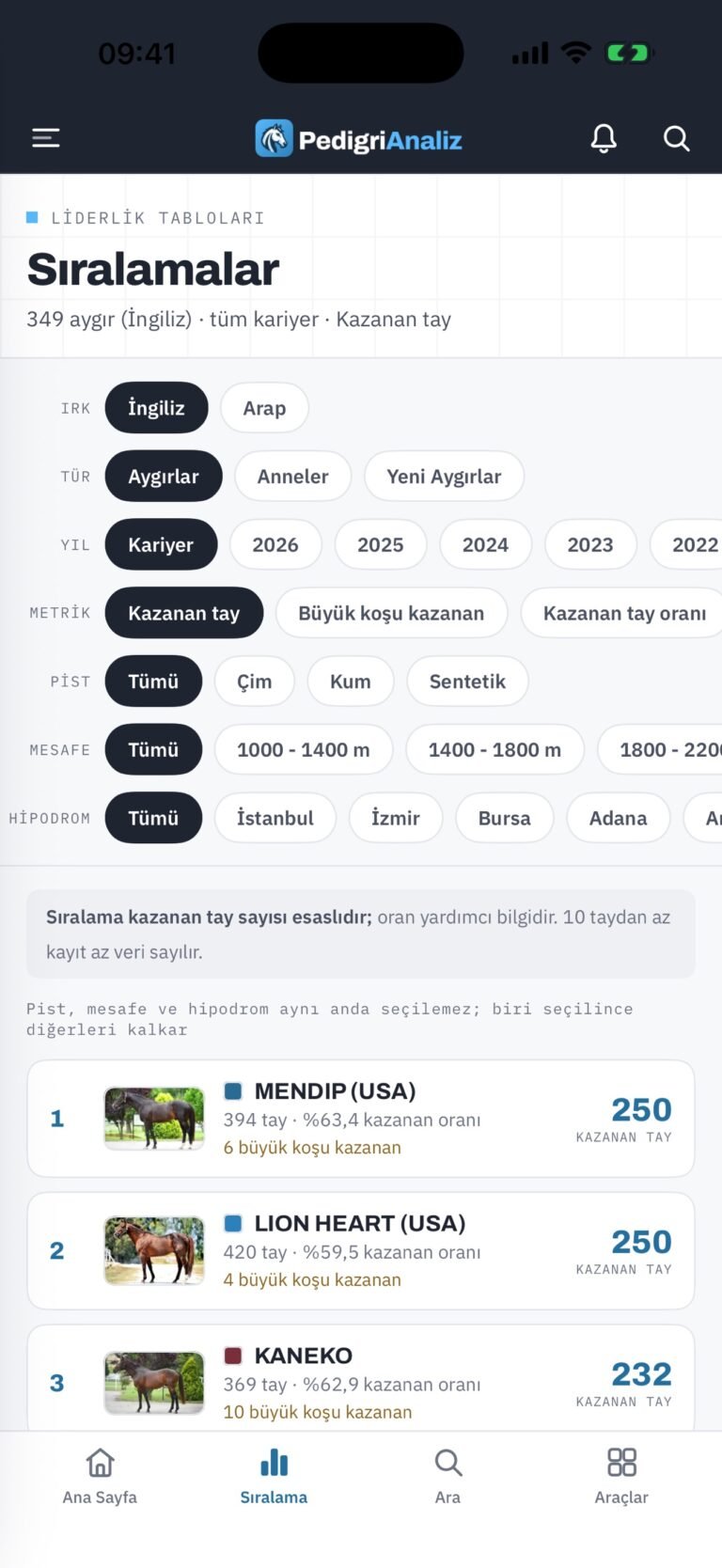This screenshot has width=722, height=1568.
Task: Select the Arap breed chip
Action: [x=264, y=408]
